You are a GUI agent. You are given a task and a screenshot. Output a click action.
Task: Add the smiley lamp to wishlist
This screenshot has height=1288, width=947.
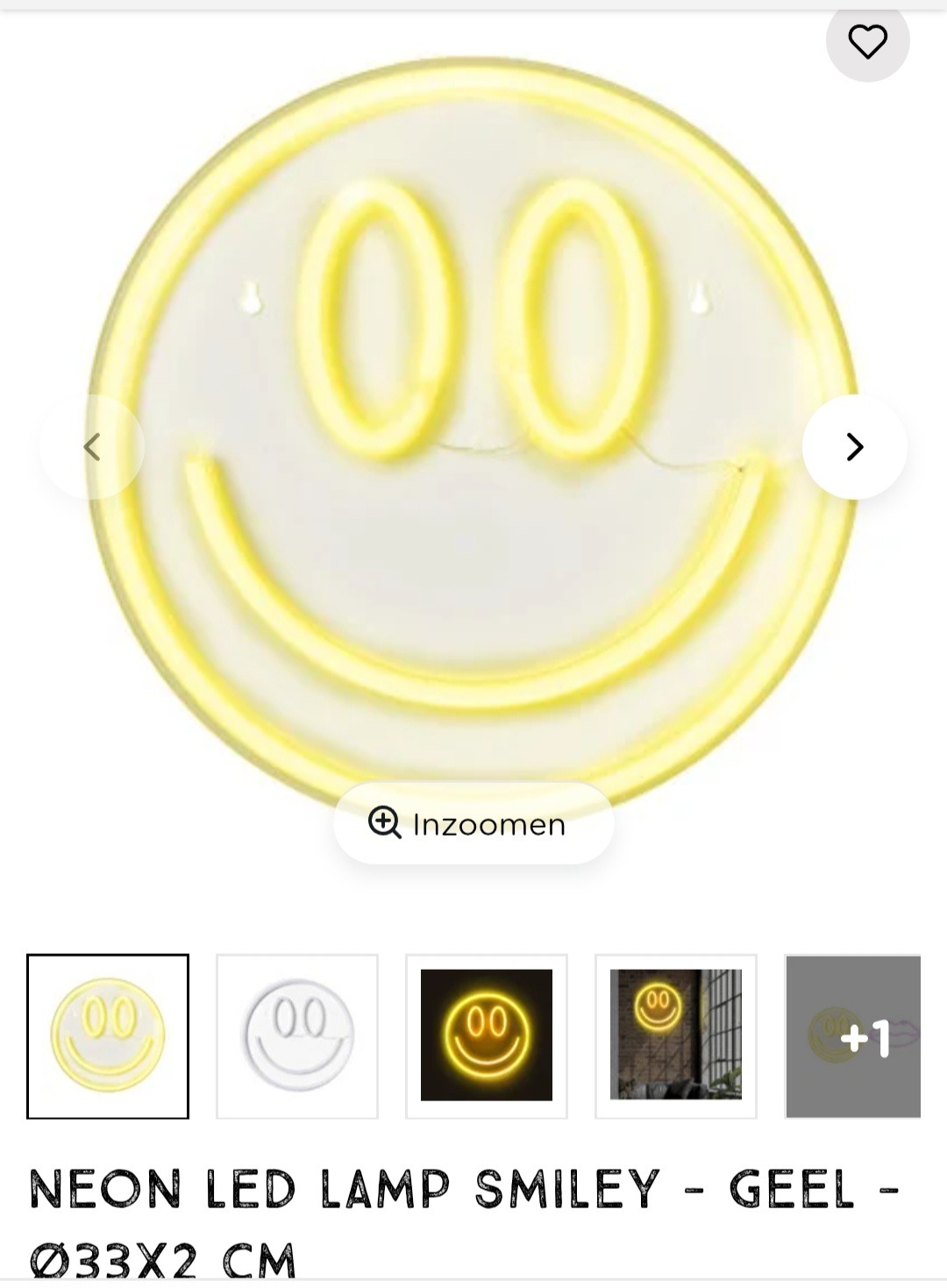(867, 41)
